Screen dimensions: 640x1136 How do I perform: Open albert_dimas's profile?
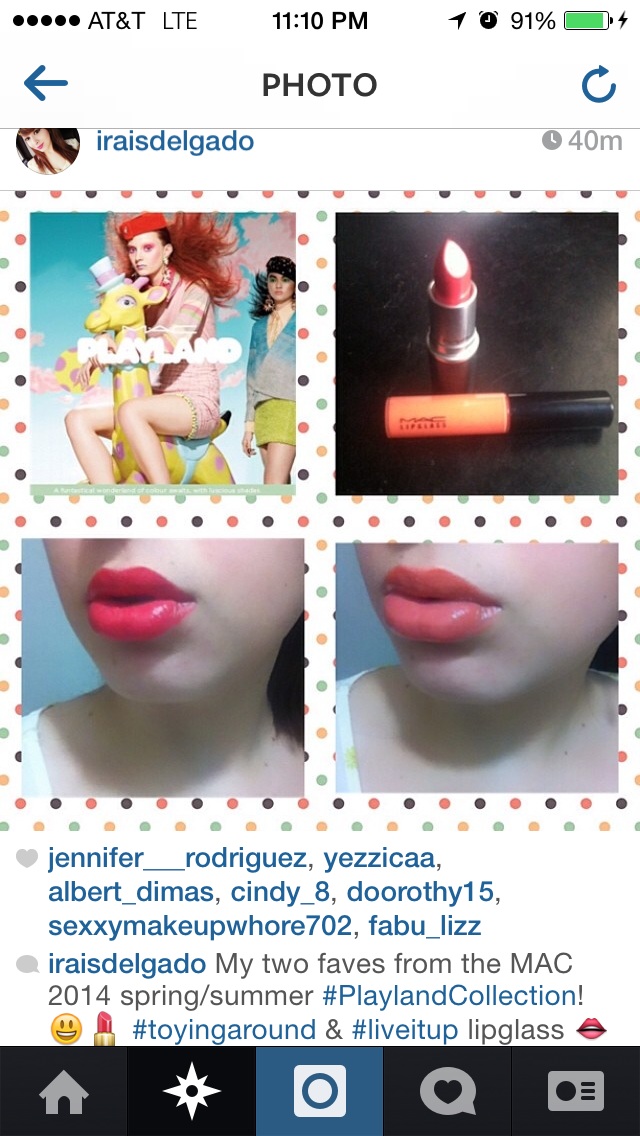[x=130, y=892]
